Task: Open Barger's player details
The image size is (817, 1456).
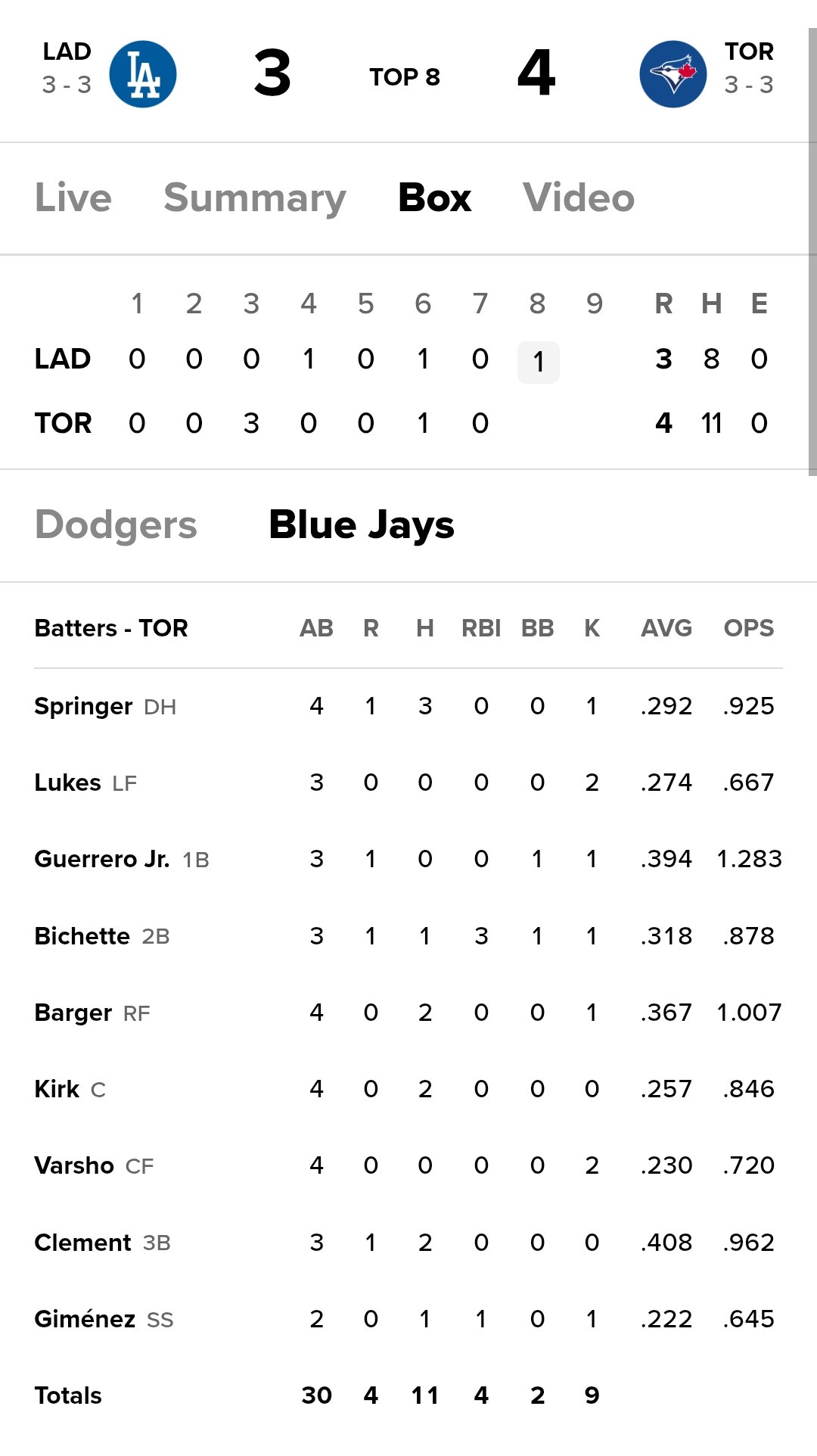Action: [x=73, y=1013]
